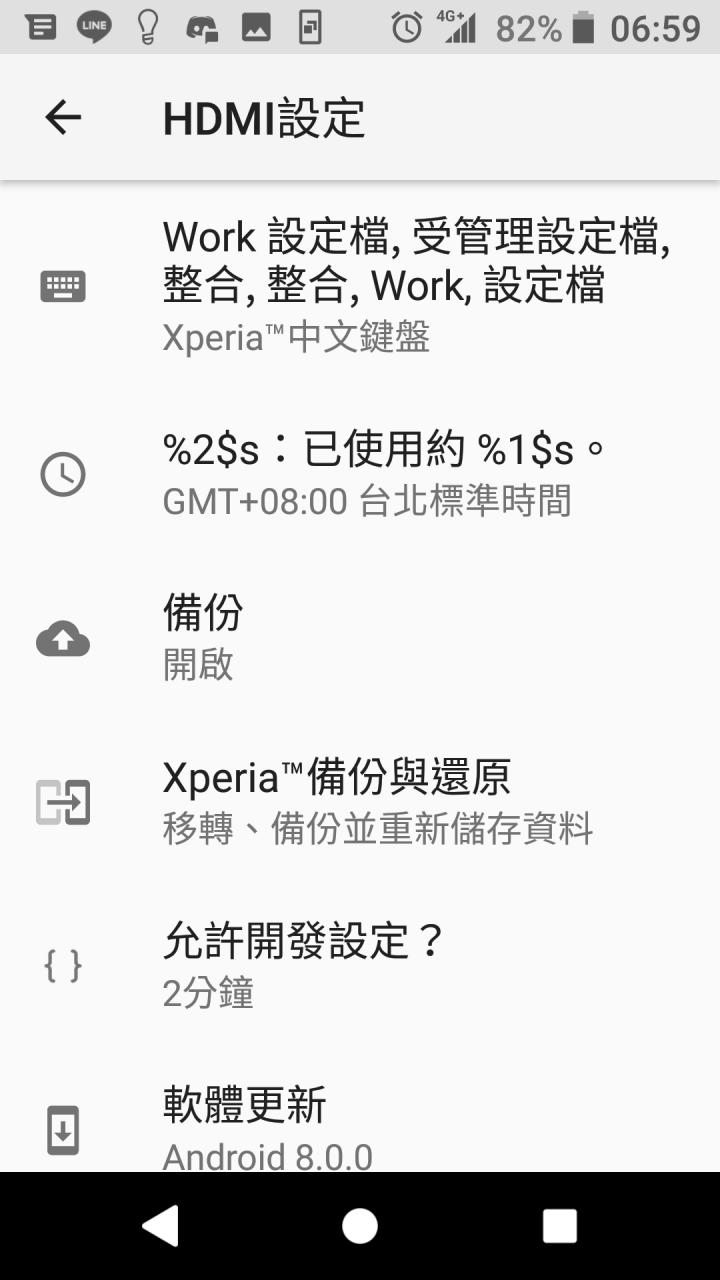Tap the system home button
This screenshot has height=1280, width=720.
(x=360, y=1225)
